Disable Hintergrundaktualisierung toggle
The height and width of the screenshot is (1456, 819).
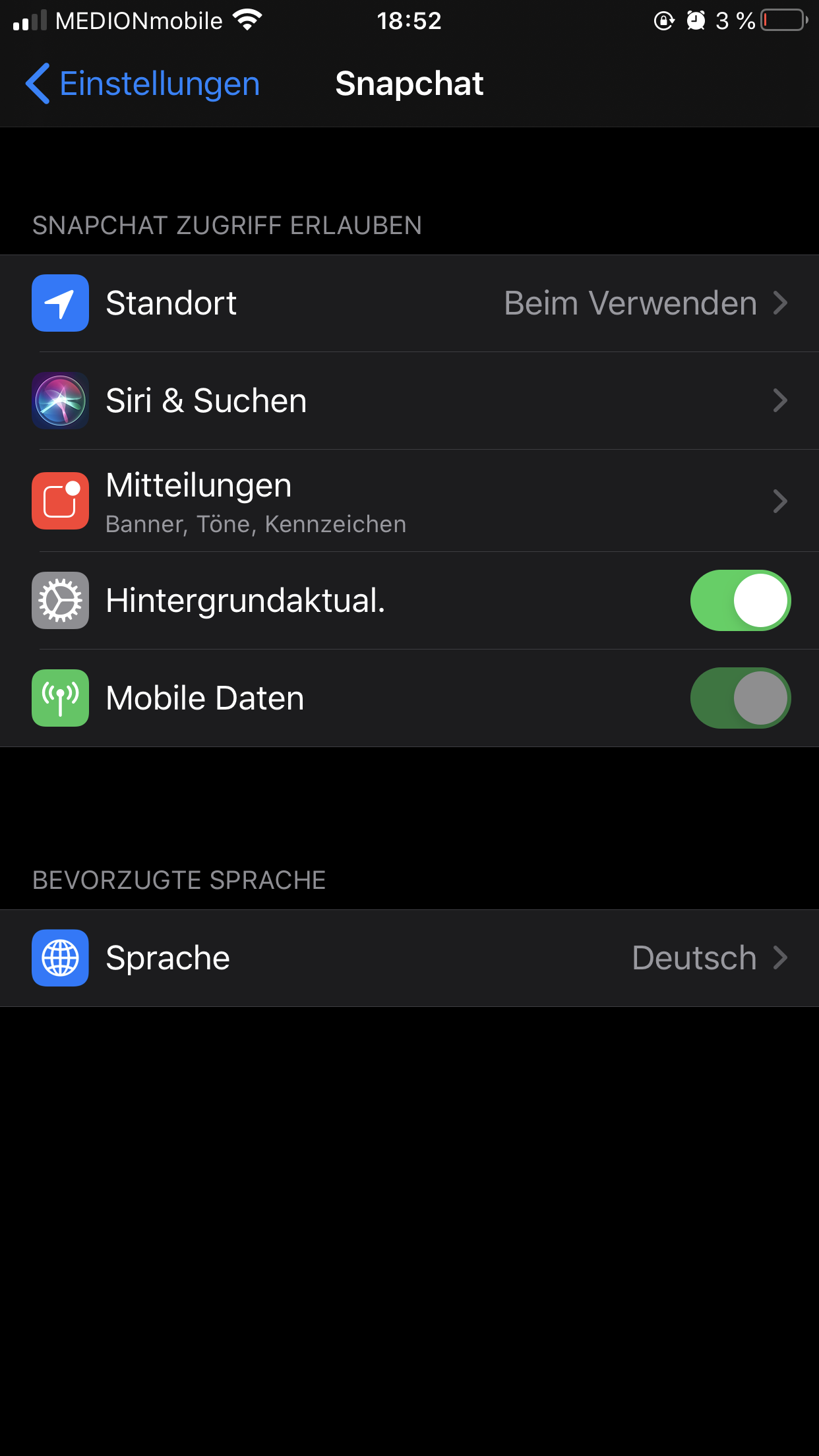click(740, 601)
